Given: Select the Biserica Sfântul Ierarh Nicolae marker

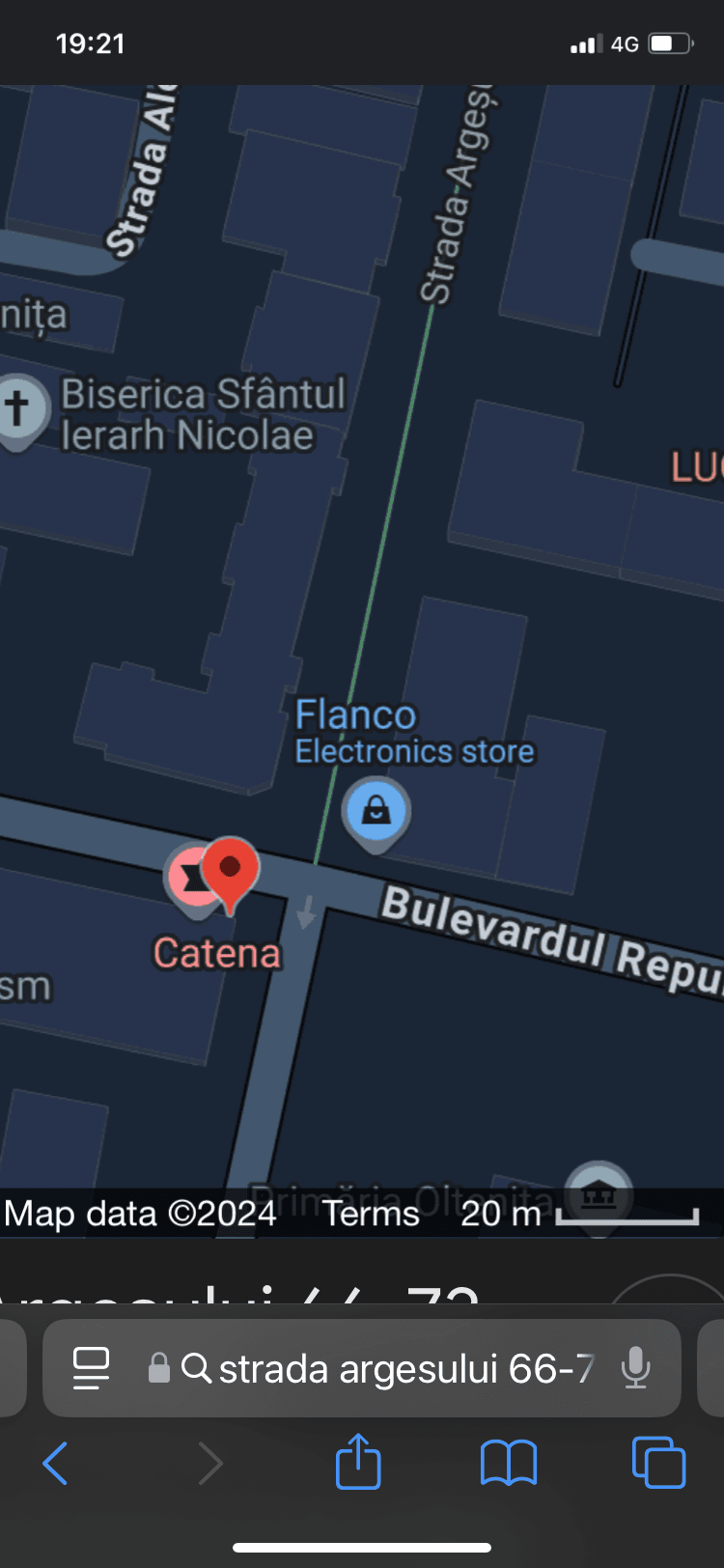Looking at the screenshot, I should (19, 409).
